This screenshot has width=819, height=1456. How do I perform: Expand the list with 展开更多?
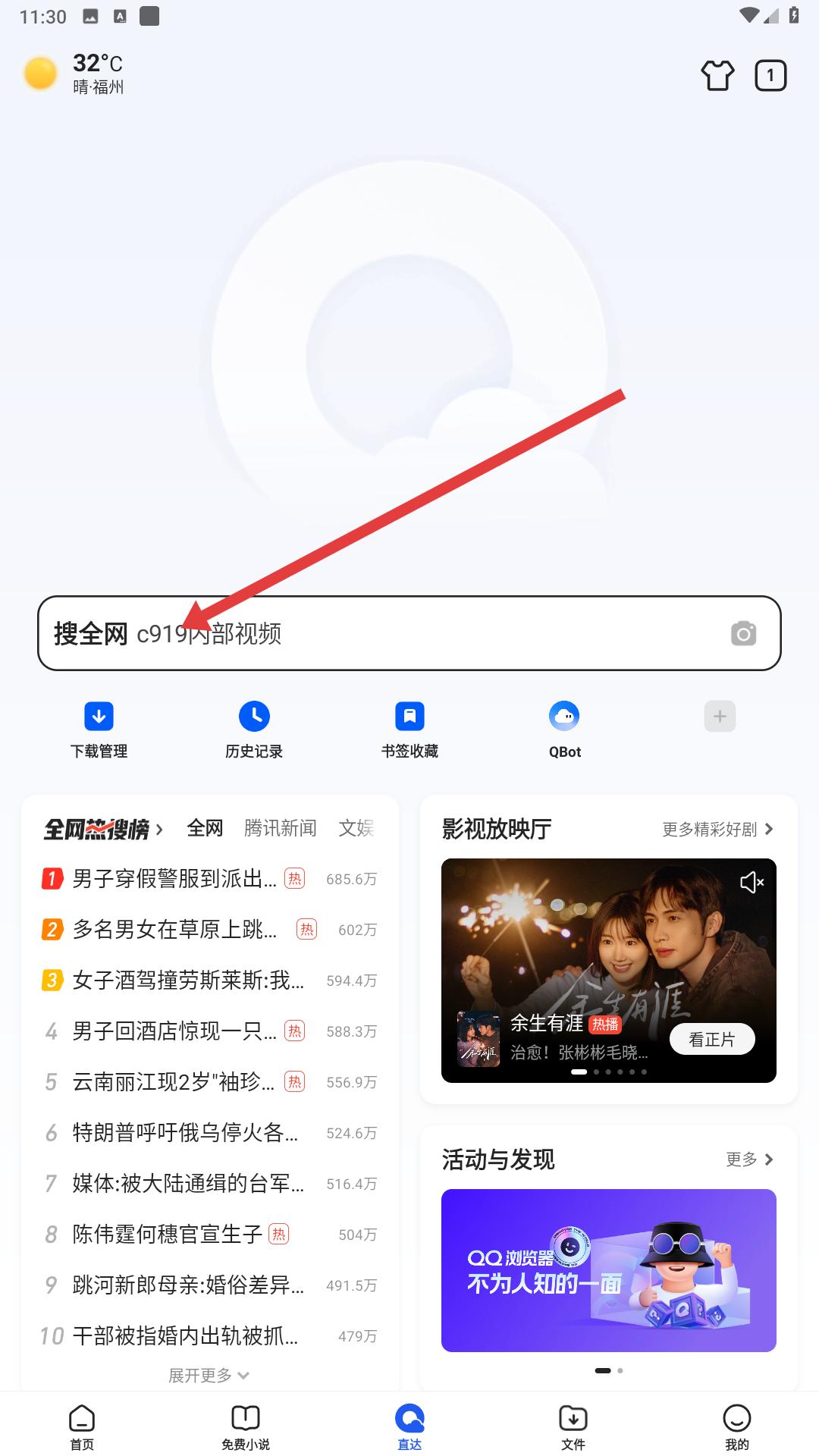(209, 1375)
